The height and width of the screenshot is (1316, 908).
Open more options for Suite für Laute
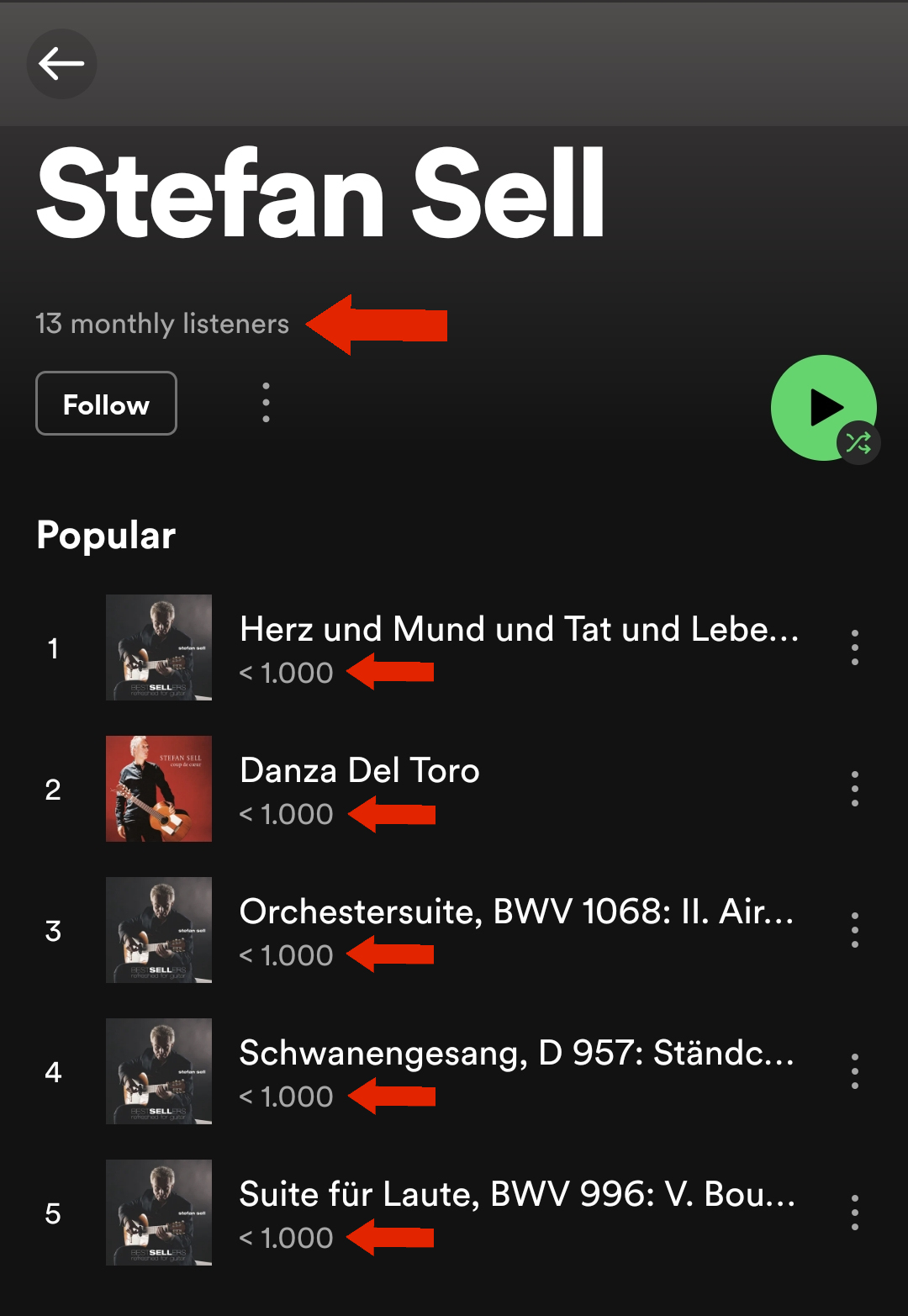tap(854, 1213)
